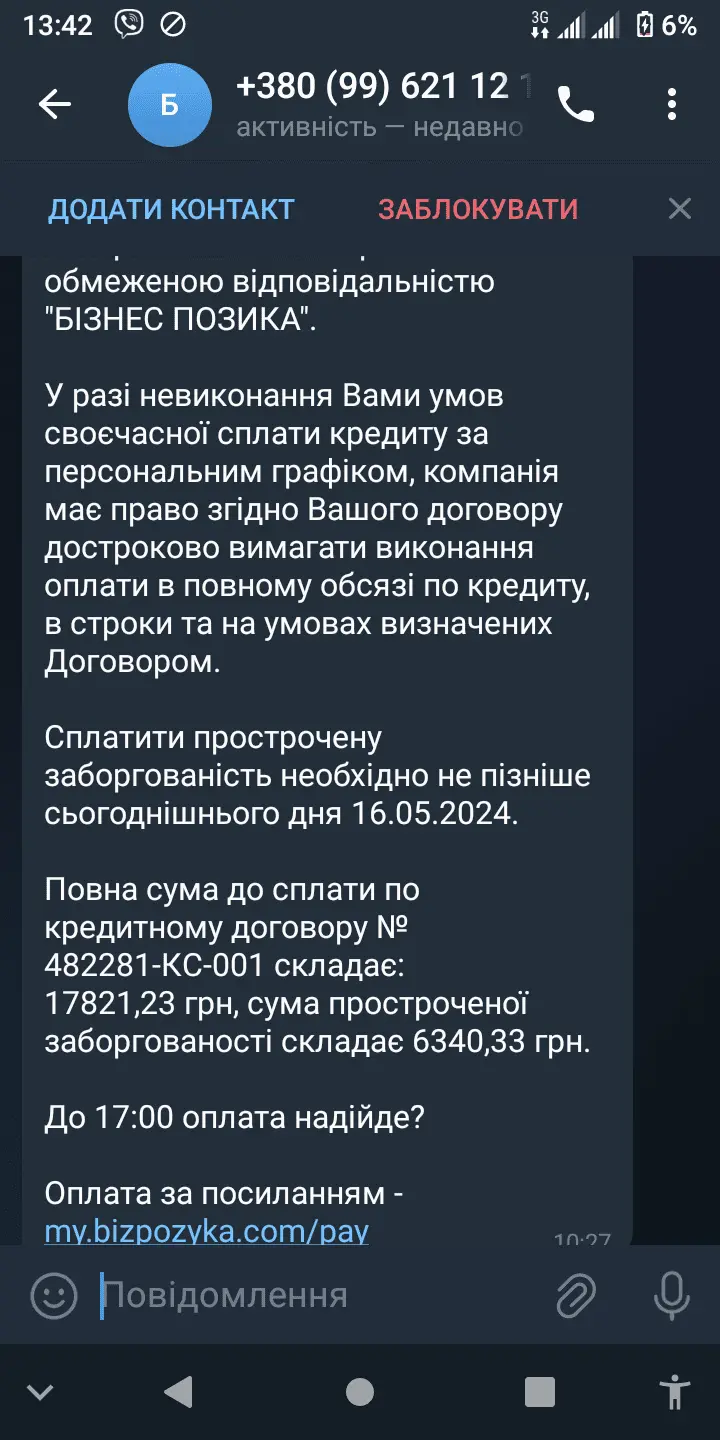Tap ДОДАТИ КОНТАКТ to add contact
Screen dimensions: 720x1440
click(x=171, y=209)
